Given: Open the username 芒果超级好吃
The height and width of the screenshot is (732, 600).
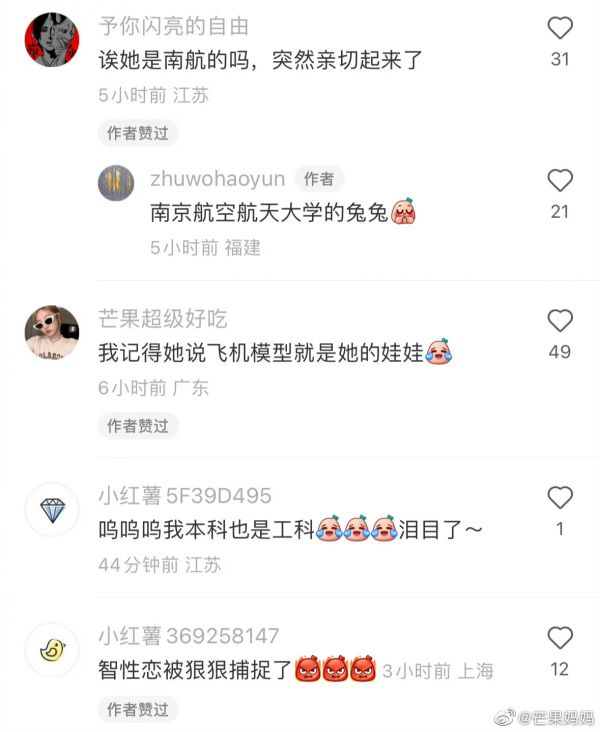Looking at the screenshot, I should coord(162,319).
